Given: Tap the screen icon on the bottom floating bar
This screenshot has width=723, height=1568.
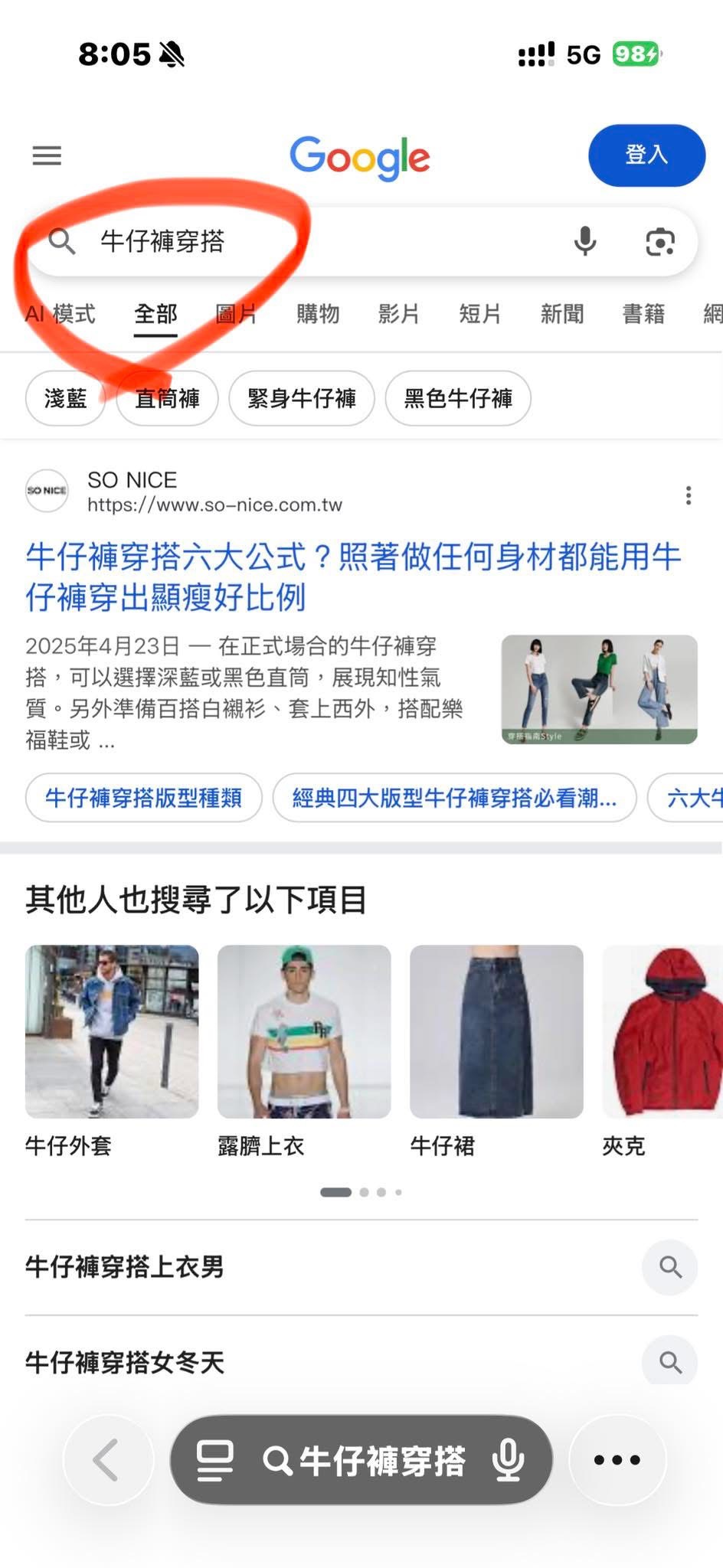Looking at the screenshot, I should click(x=215, y=1459).
